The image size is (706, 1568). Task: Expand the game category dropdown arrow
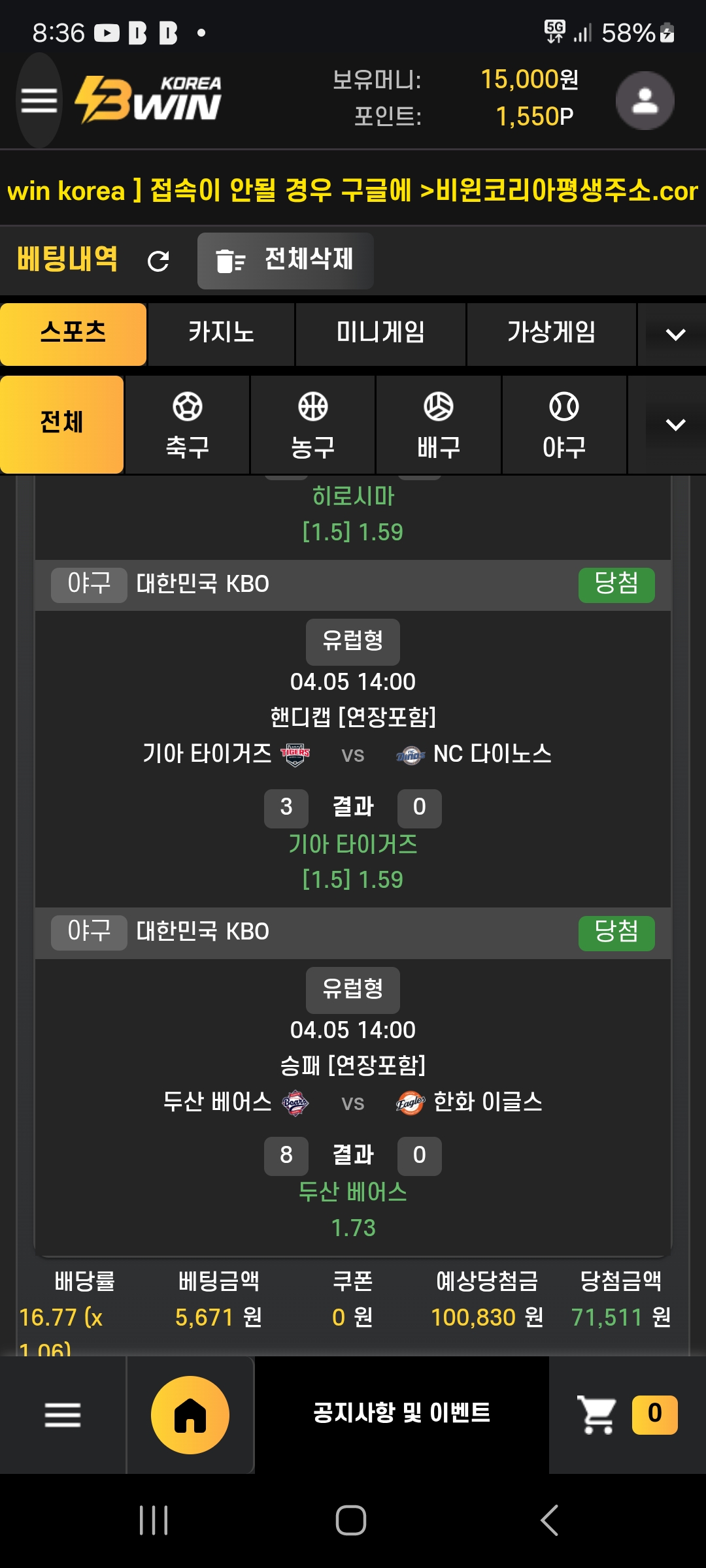[675, 335]
